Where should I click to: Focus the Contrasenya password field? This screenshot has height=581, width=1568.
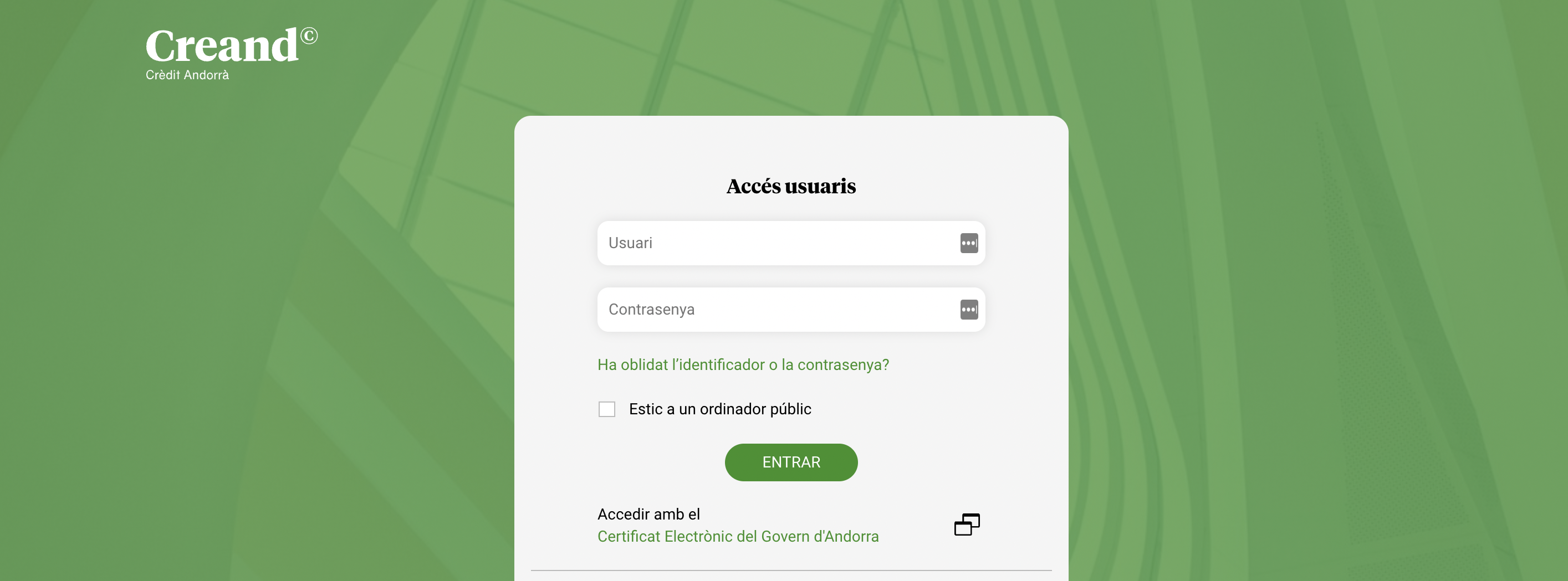[773, 309]
